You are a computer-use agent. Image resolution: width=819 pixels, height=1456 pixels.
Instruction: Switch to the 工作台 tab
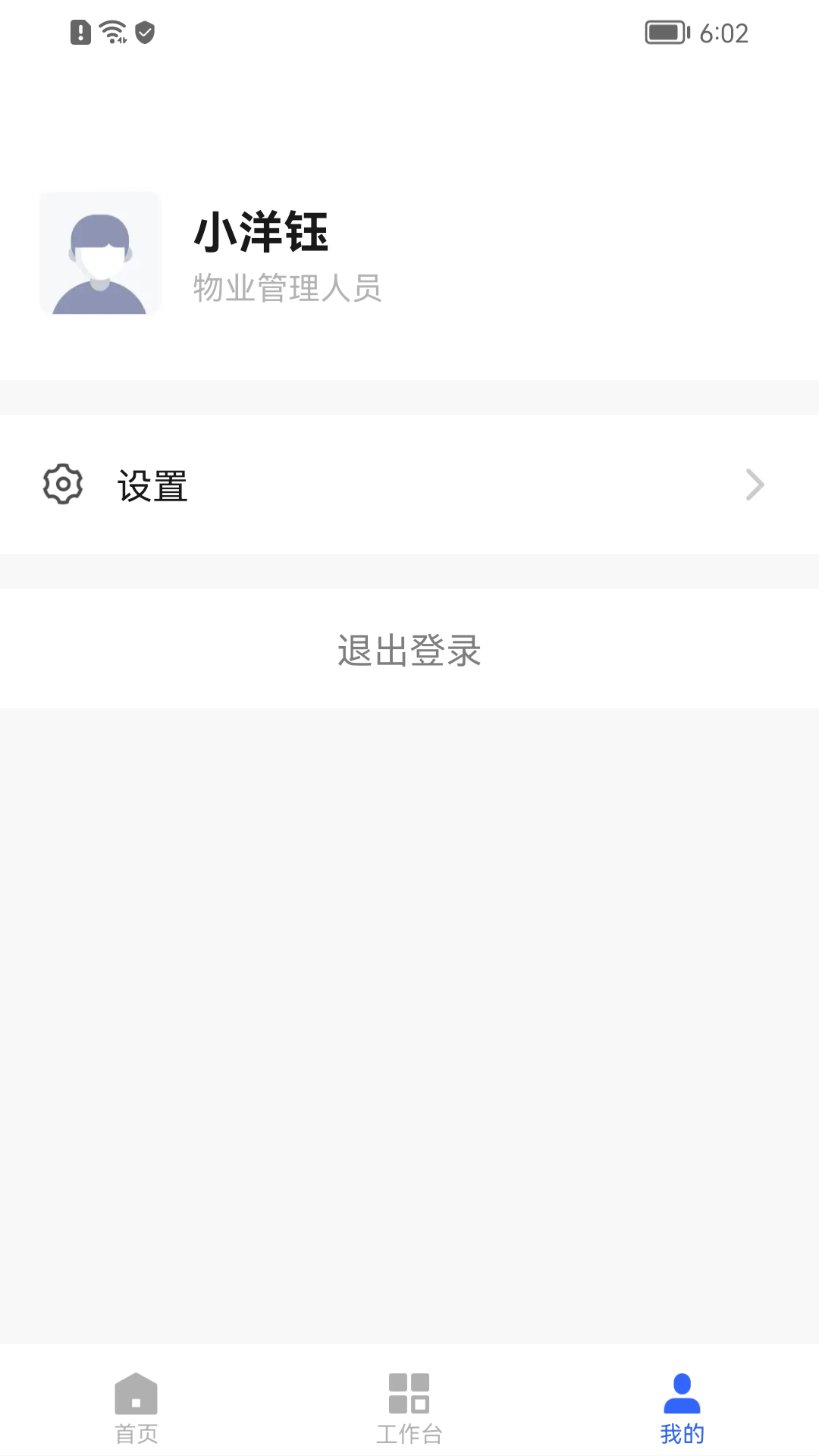[409, 1407]
